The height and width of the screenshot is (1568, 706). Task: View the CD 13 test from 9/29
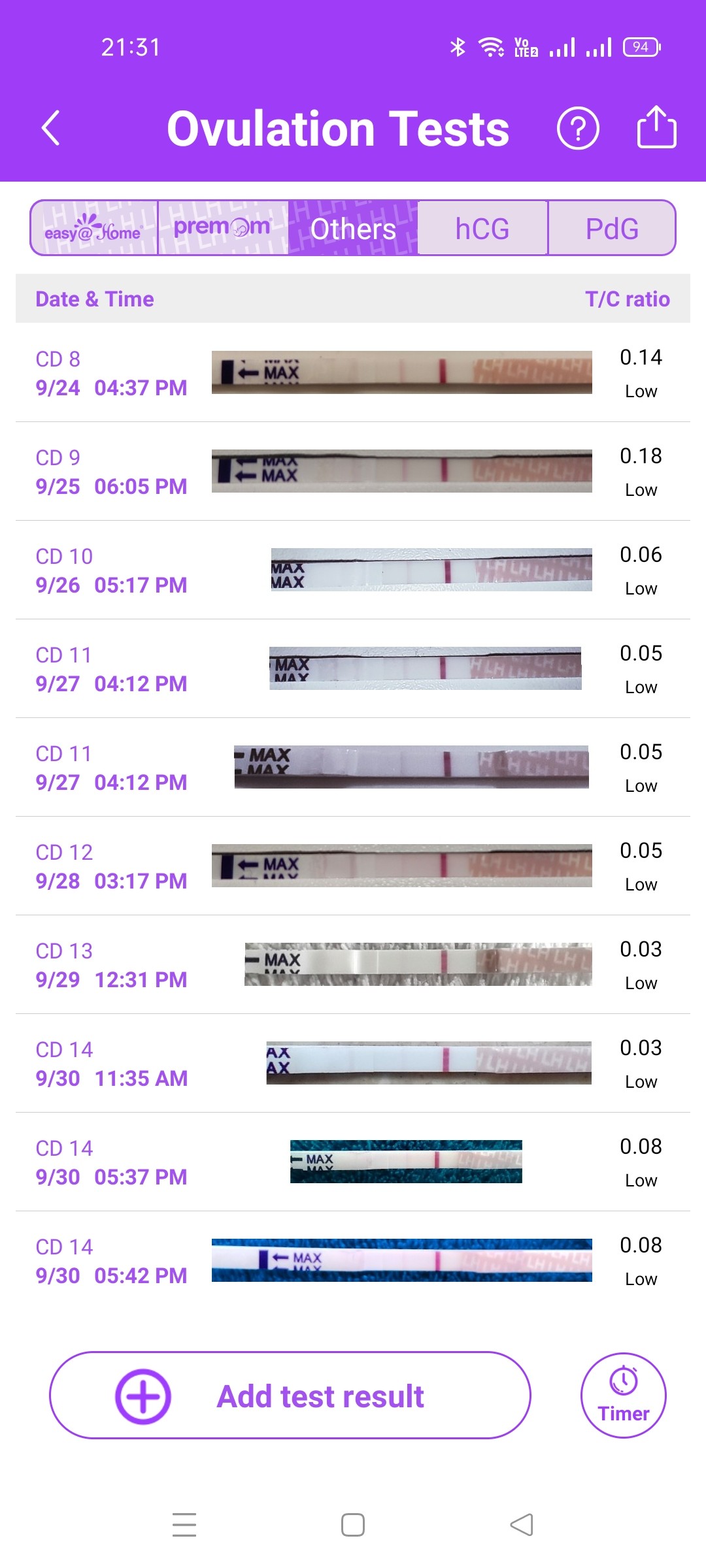353,965
